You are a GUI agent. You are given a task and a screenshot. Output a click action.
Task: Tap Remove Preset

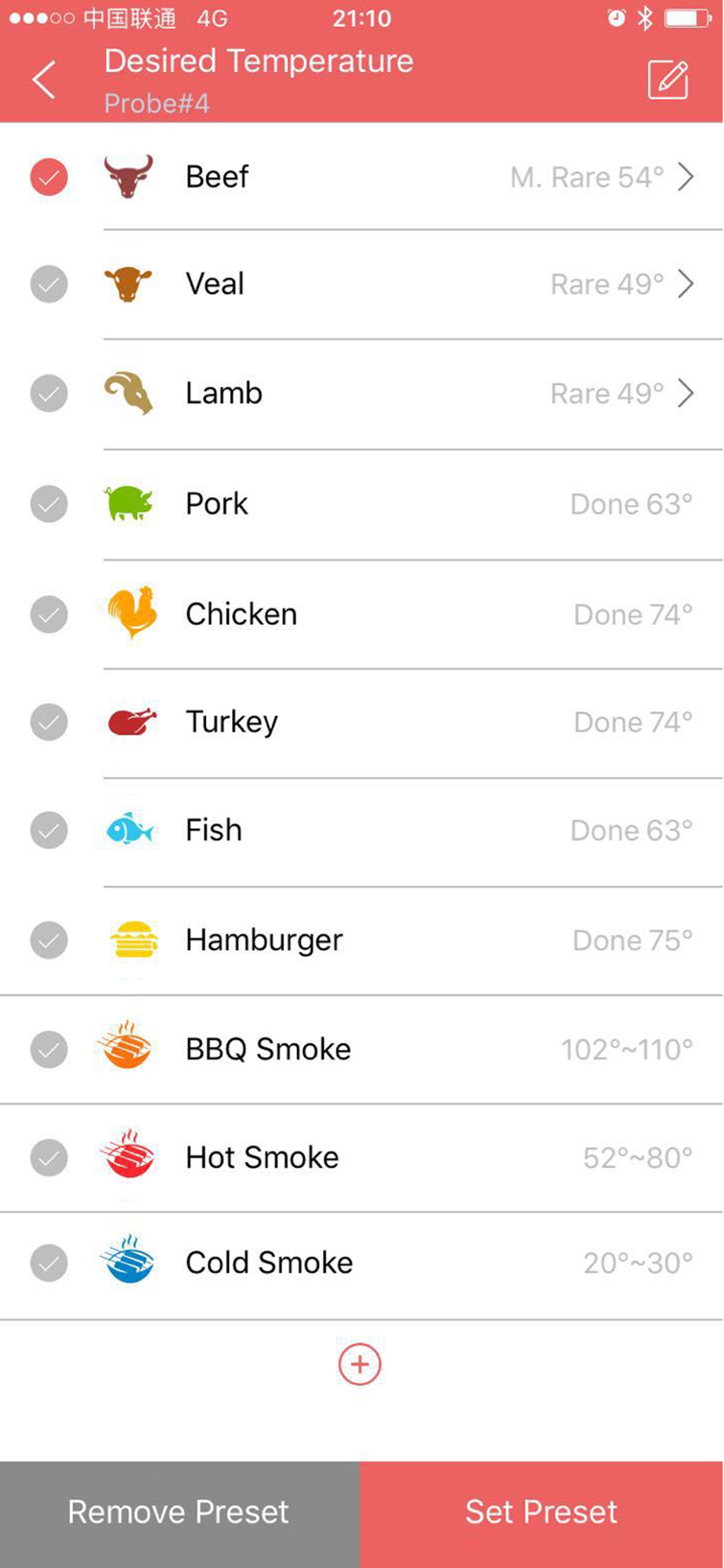[x=179, y=1514]
